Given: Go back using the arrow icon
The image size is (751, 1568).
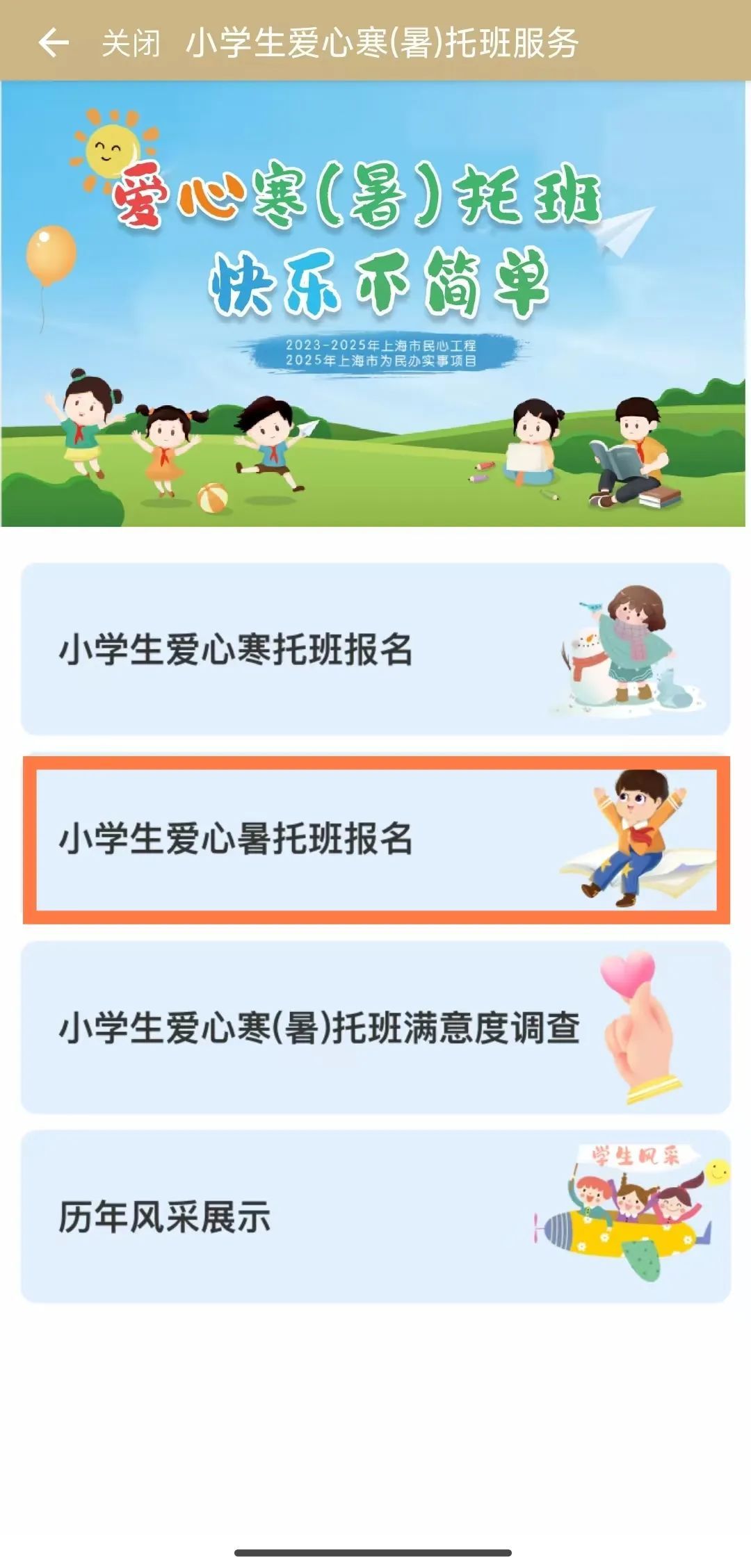Looking at the screenshot, I should (x=53, y=42).
